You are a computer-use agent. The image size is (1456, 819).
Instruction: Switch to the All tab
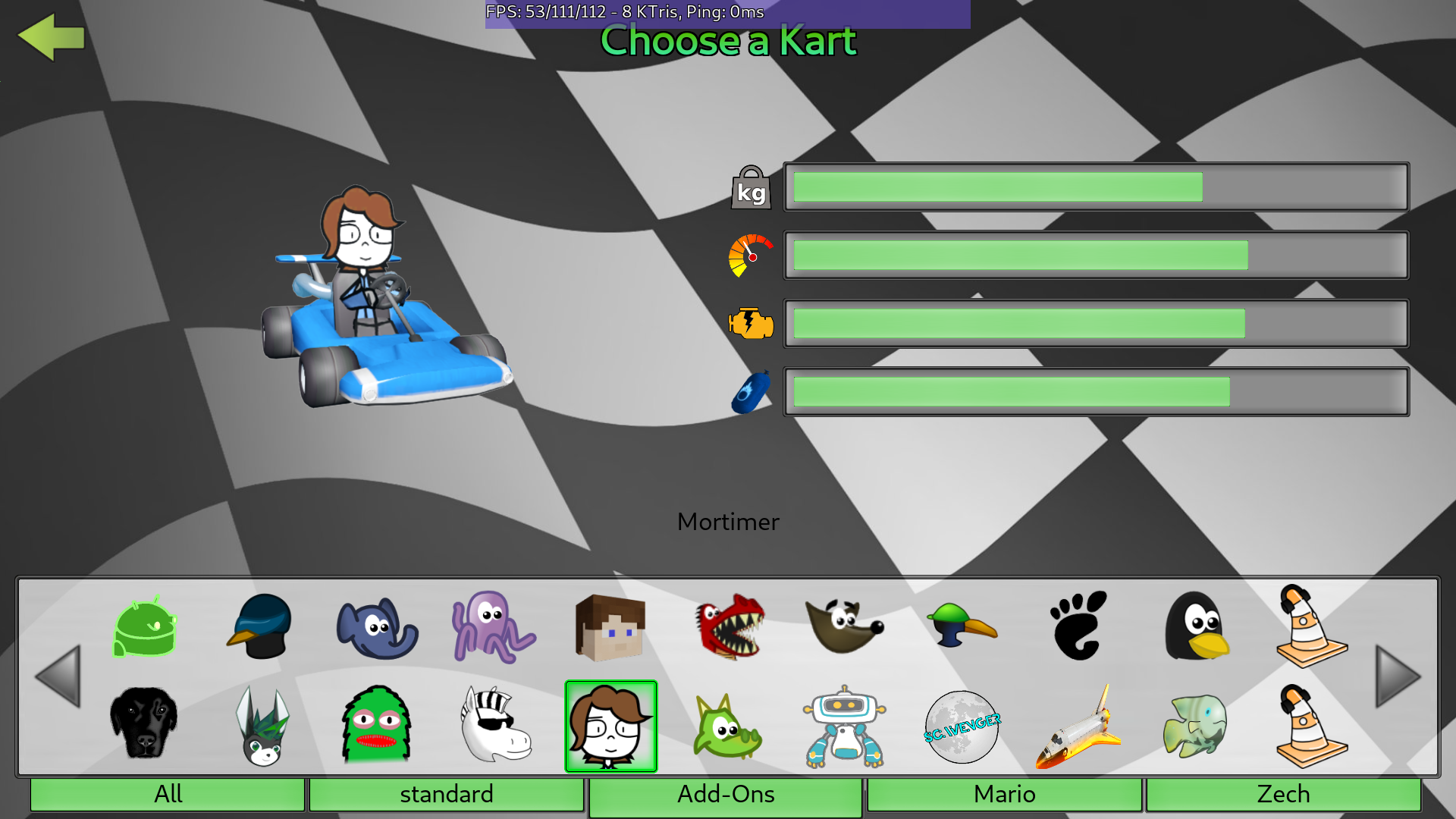[168, 794]
